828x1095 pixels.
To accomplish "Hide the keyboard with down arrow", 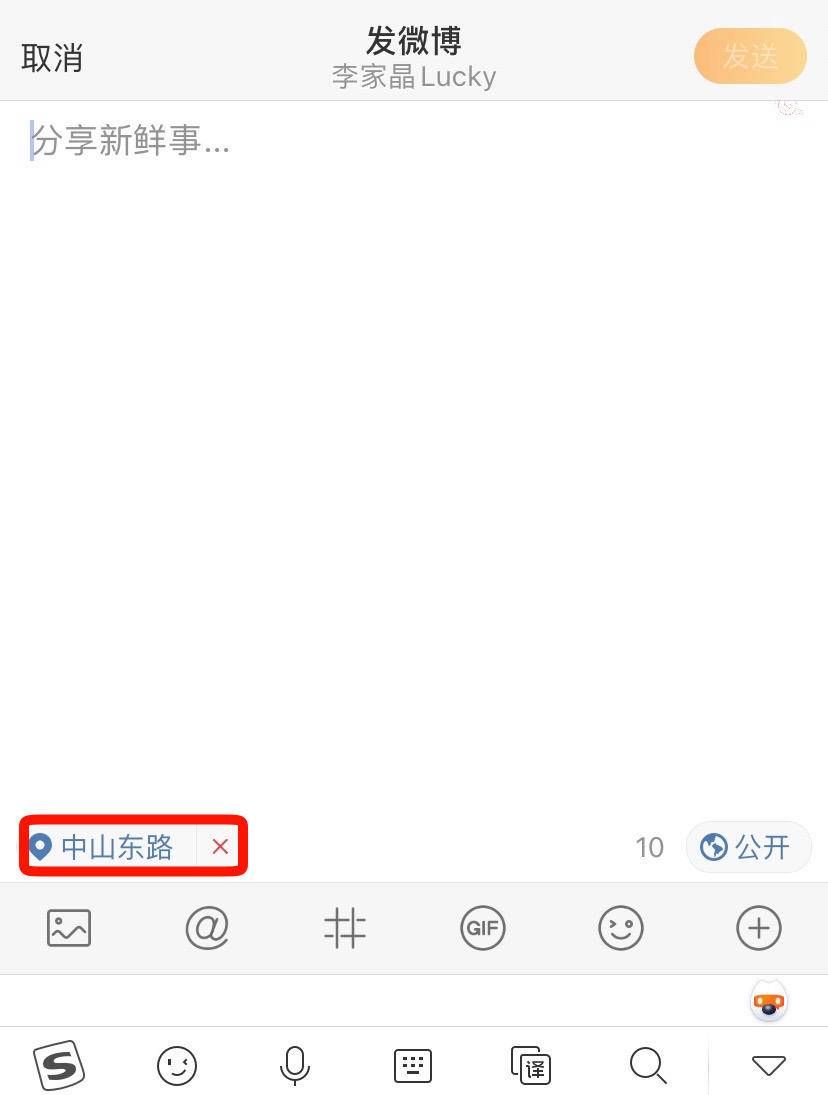I will (768, 1066).
